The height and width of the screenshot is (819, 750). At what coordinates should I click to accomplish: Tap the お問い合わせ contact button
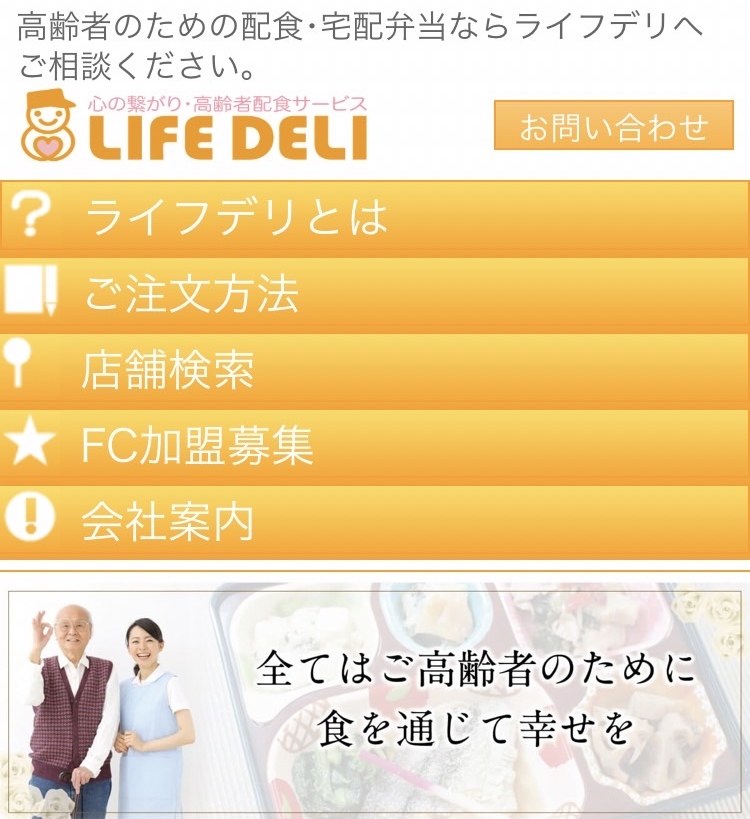click(613, 126)
